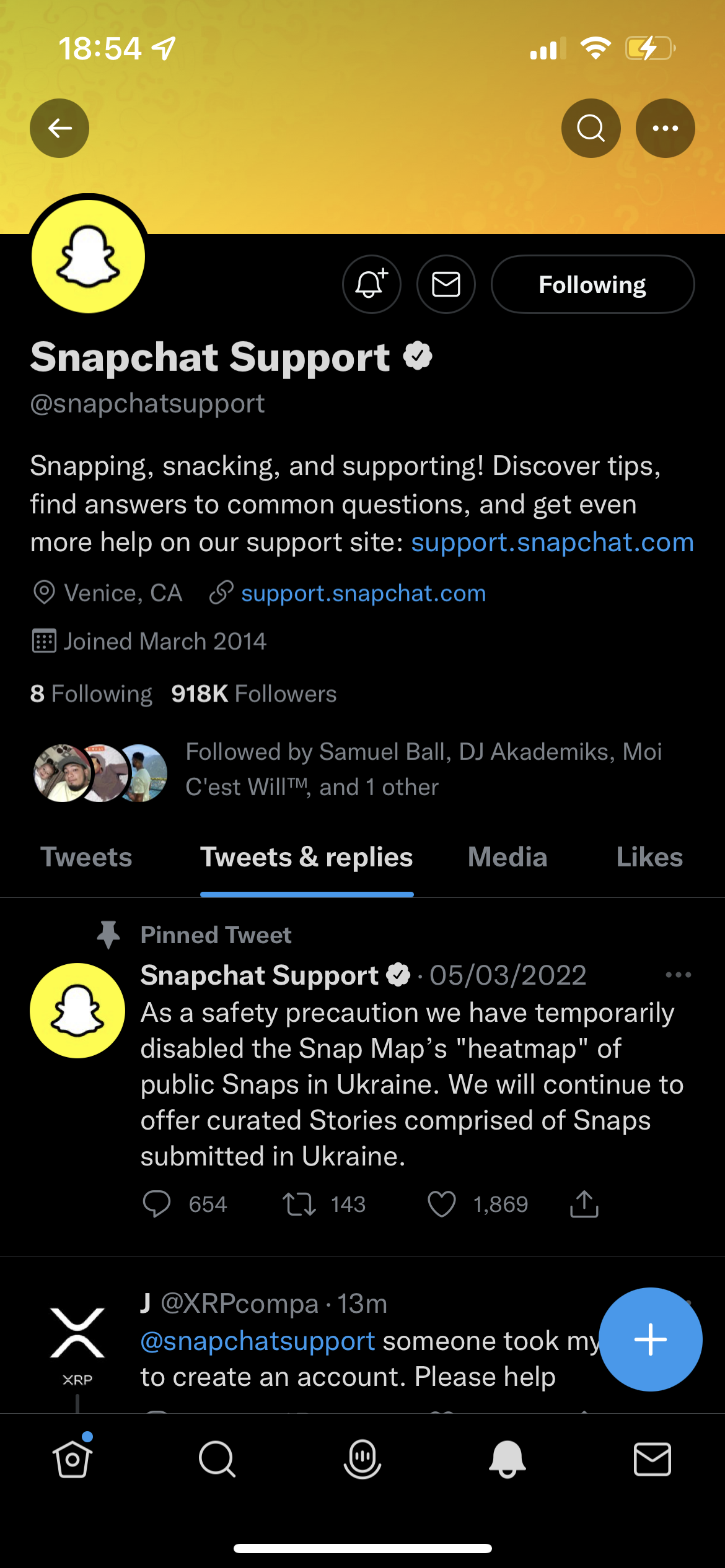725x1568 pixels.
Task: Switch to the Media tab
Action: coord(507,857)
